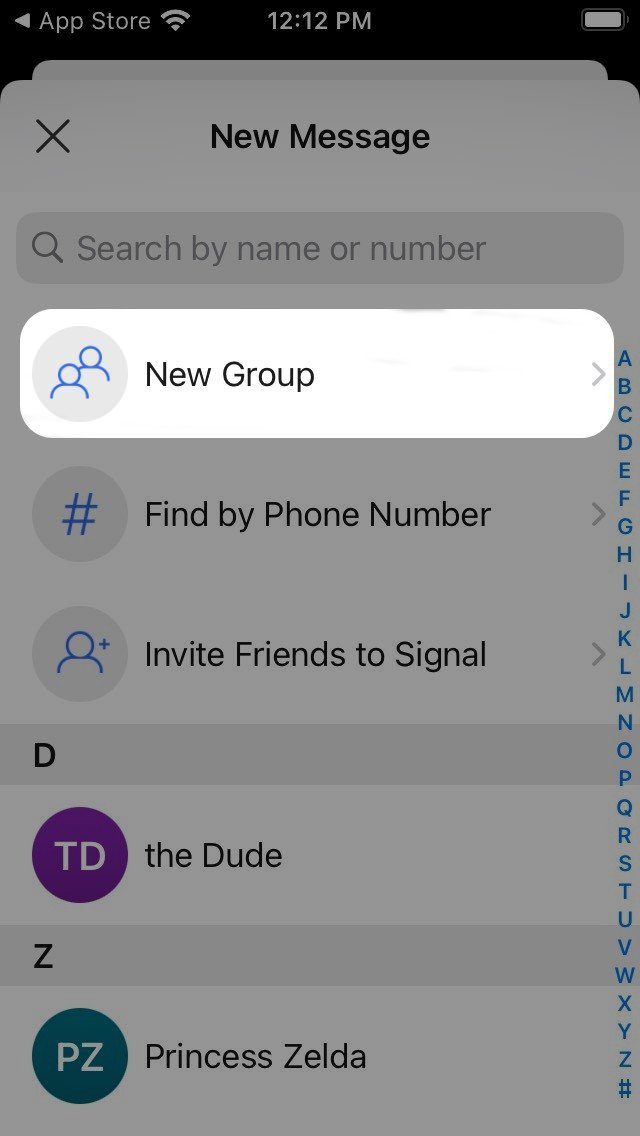Select Invite Friends to Signal
The height and width of the screenshot is (1136, 640).
coord(317,654)
